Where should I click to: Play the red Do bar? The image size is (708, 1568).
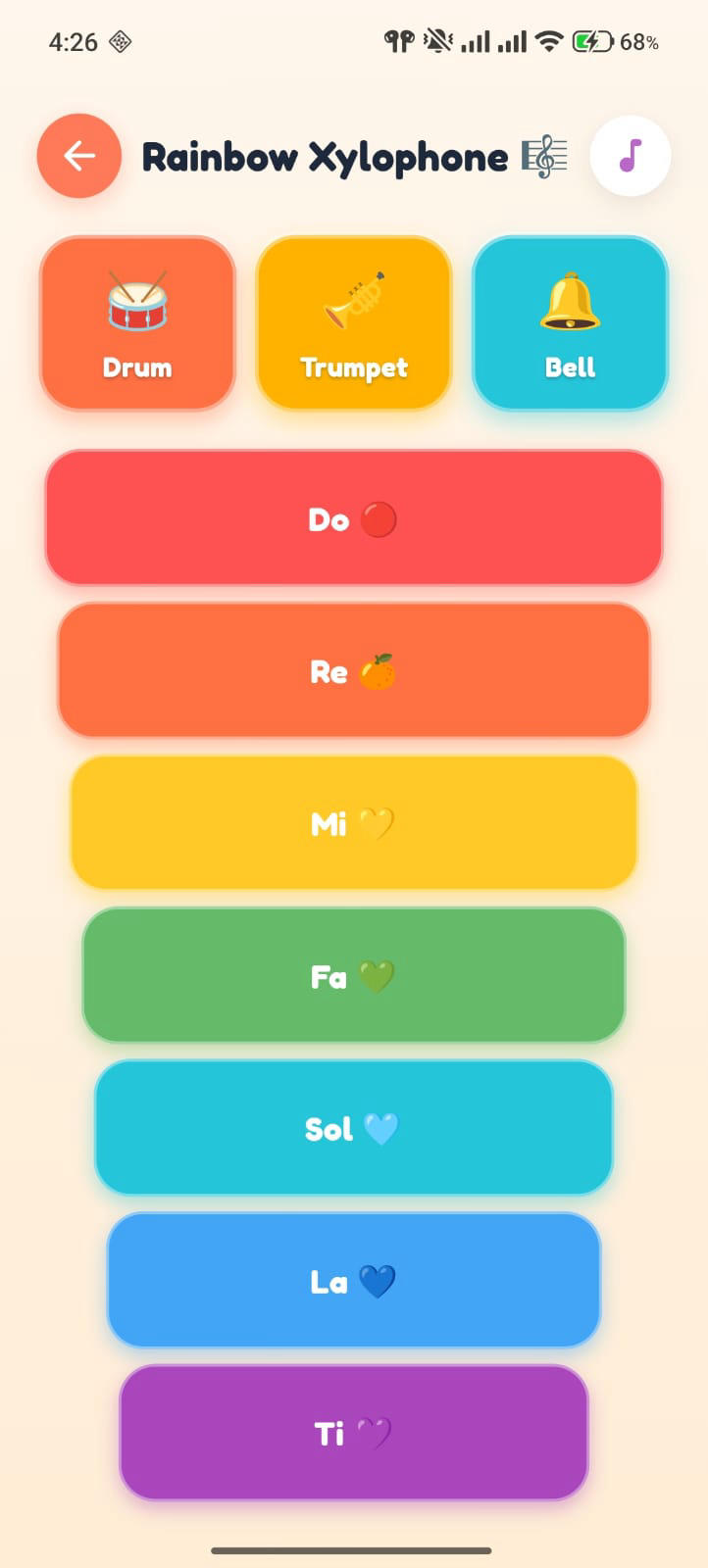[354, 518]
